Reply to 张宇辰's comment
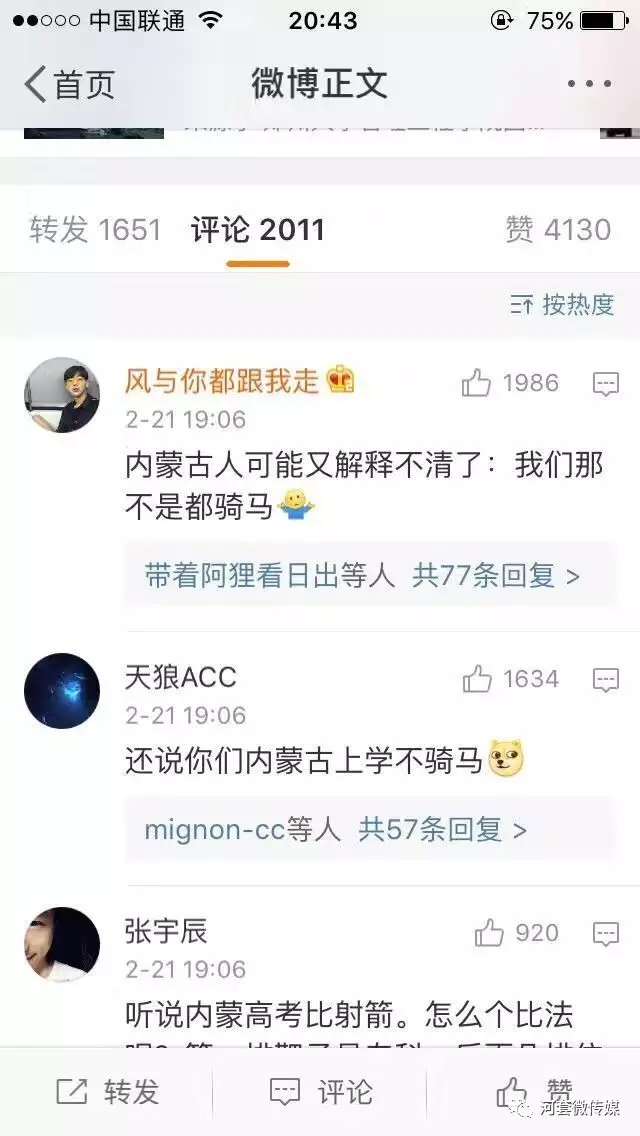Image resolution: width=640 pixels, height=1136 pixels. coord(606,934)
